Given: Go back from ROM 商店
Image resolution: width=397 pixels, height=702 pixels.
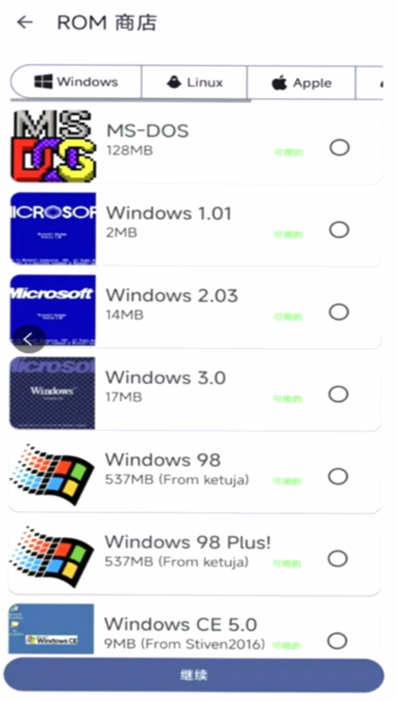Looking at the screenshot, I should [25, 22].
